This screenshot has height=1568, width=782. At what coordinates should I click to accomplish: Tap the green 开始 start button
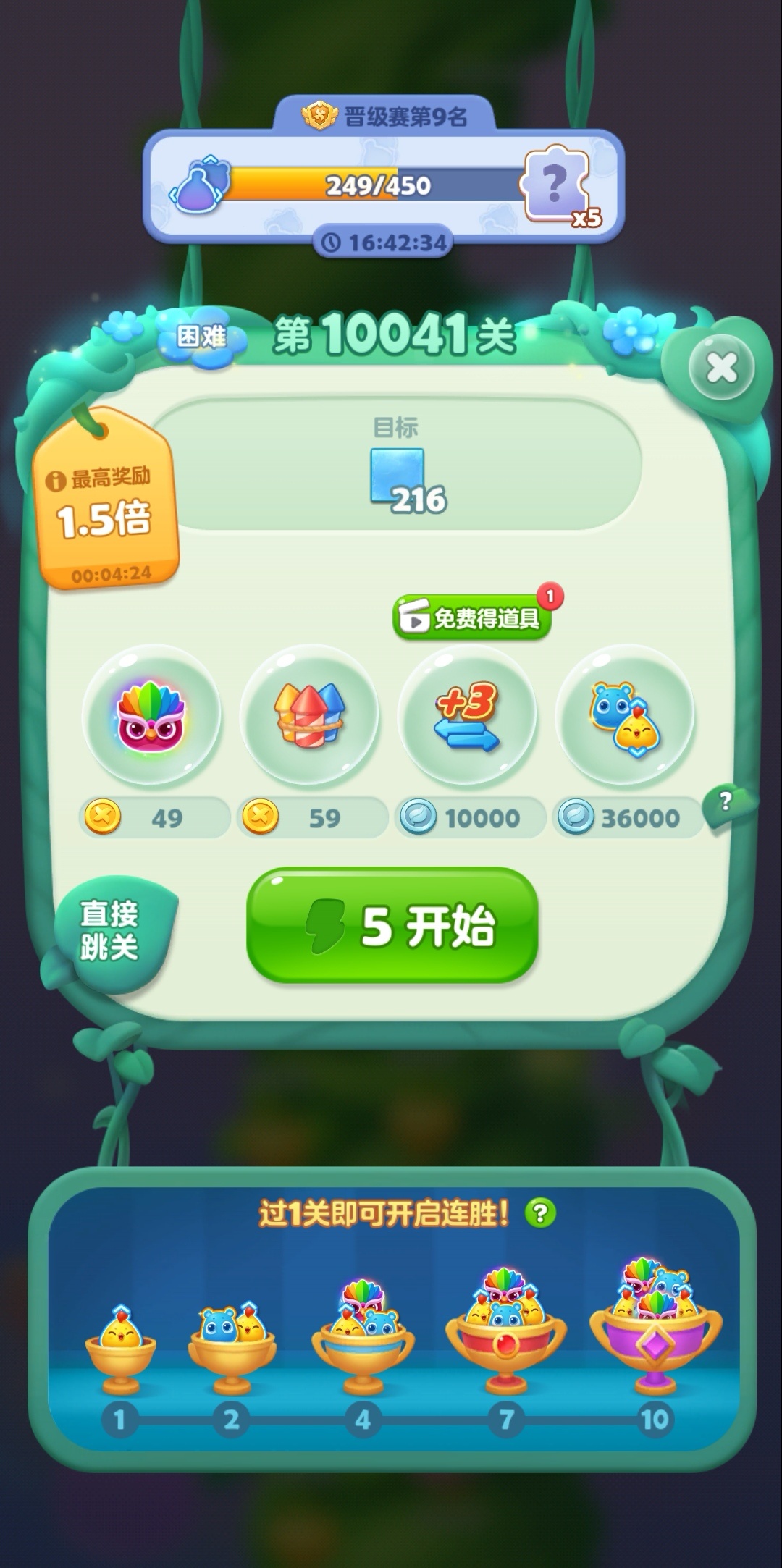pos(392,925)
